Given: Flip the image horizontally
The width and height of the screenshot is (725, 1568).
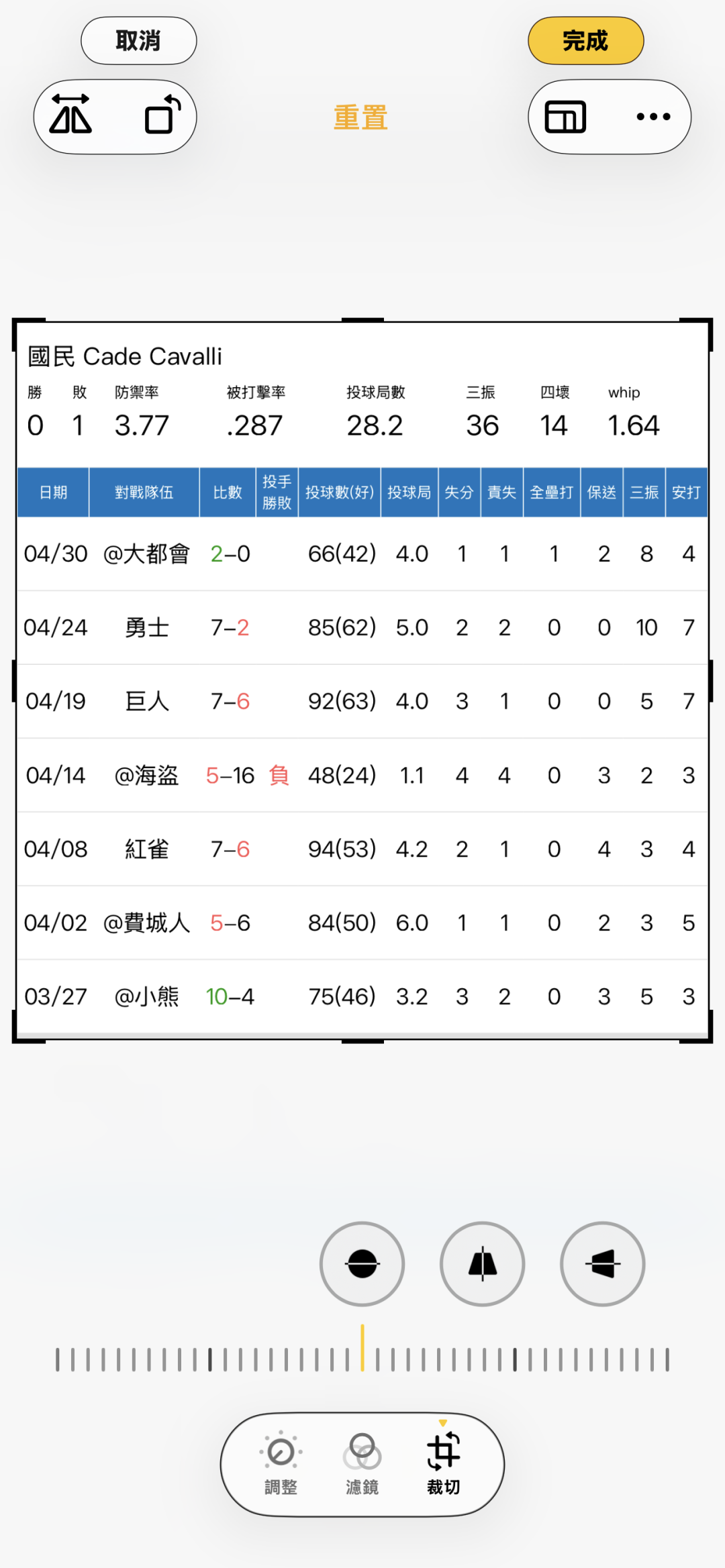Looking at the screenshot, I should [x=71, y=116].
